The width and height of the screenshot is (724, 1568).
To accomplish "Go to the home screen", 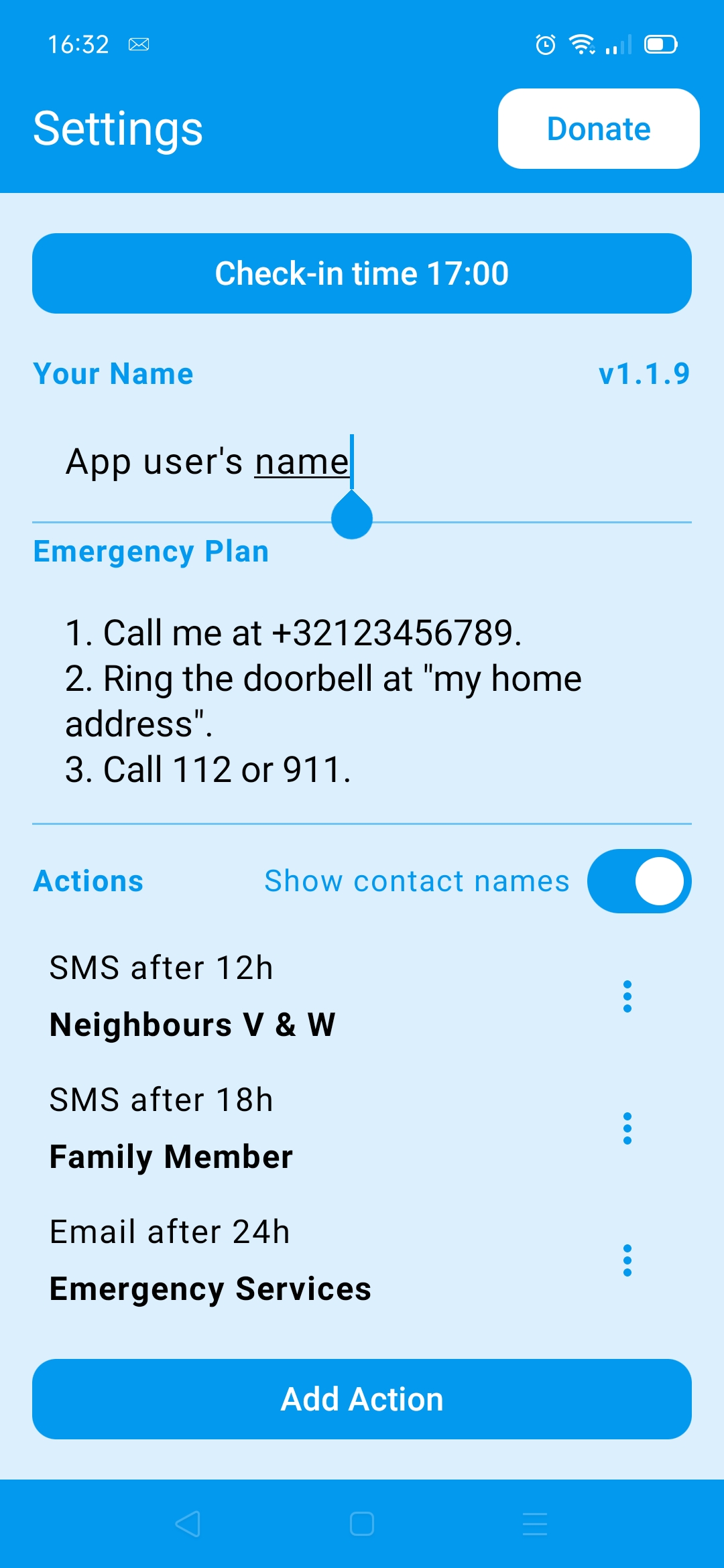I will [362, 1524].
